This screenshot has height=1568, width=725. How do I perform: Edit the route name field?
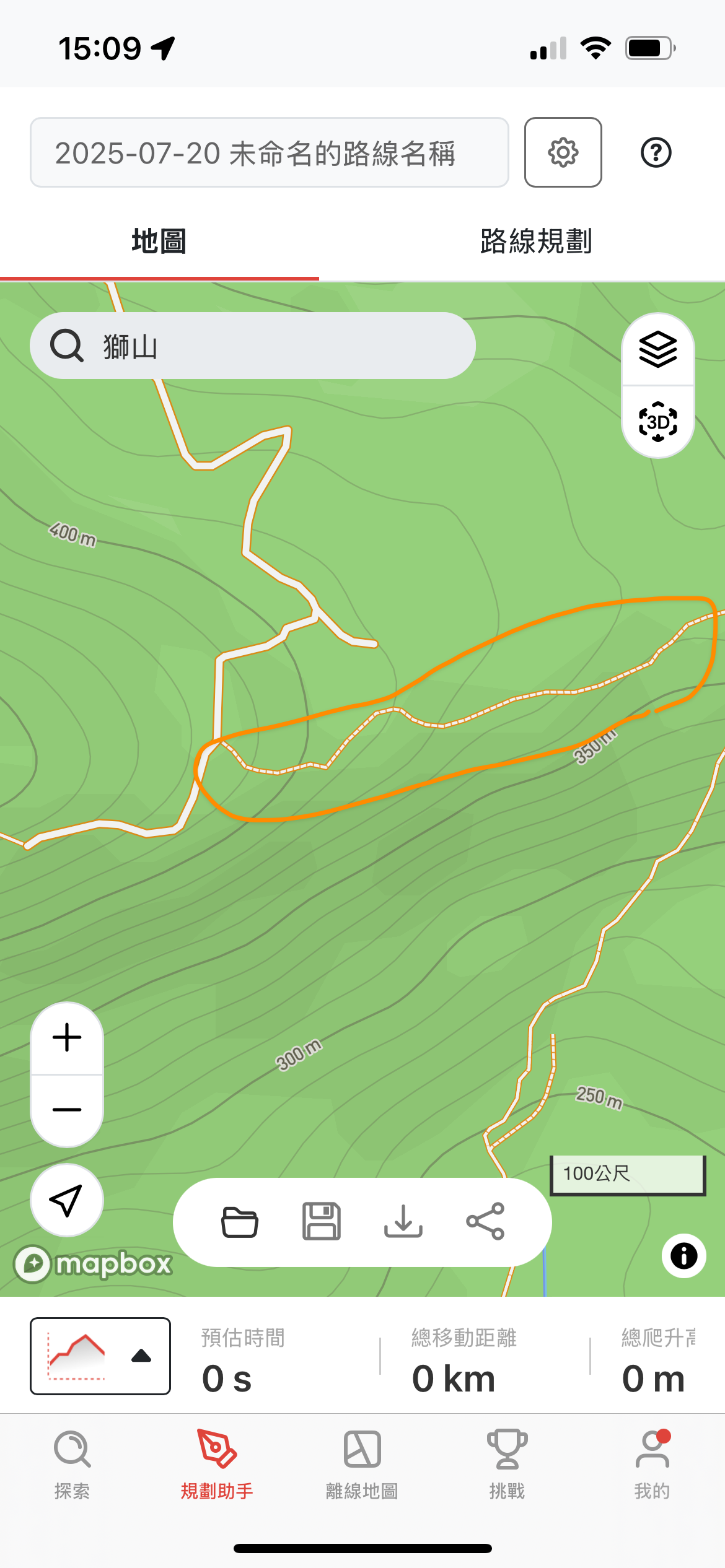[x=269, y=152]
